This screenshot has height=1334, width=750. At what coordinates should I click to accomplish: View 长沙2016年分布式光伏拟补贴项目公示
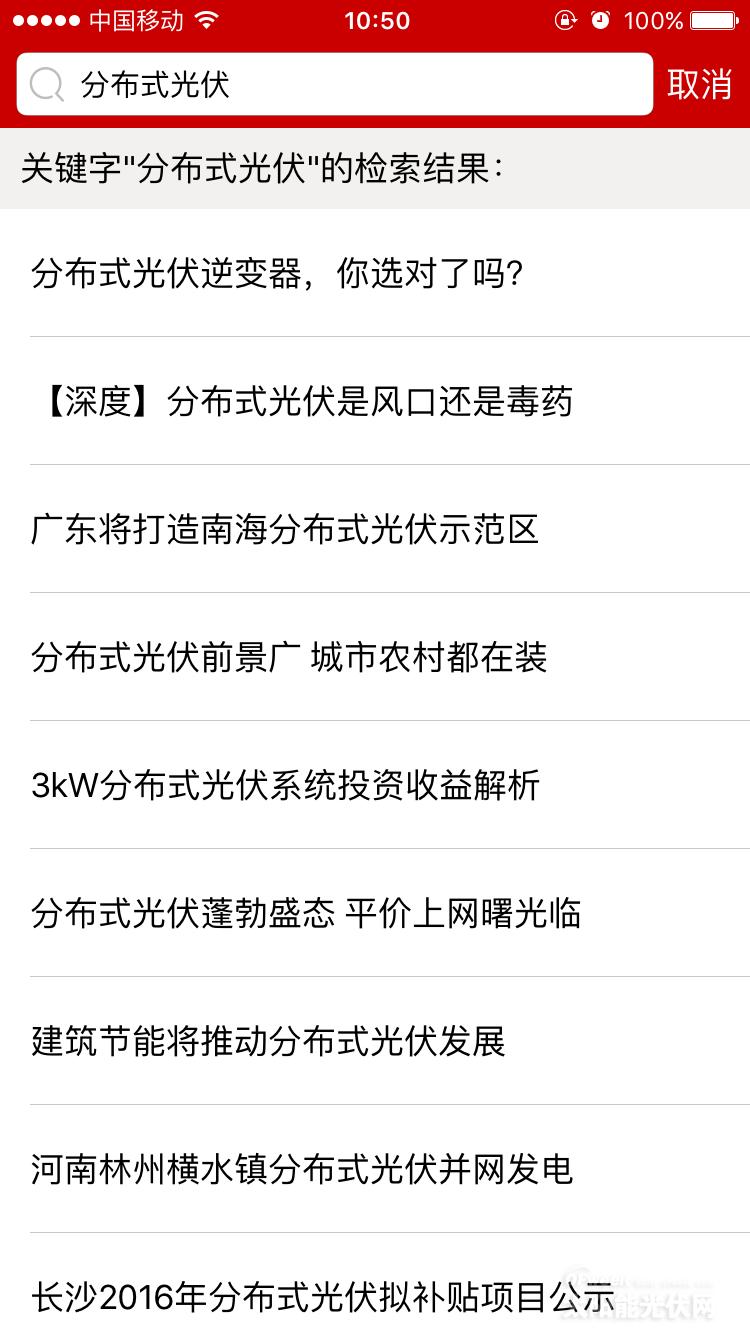[322, 1297]
